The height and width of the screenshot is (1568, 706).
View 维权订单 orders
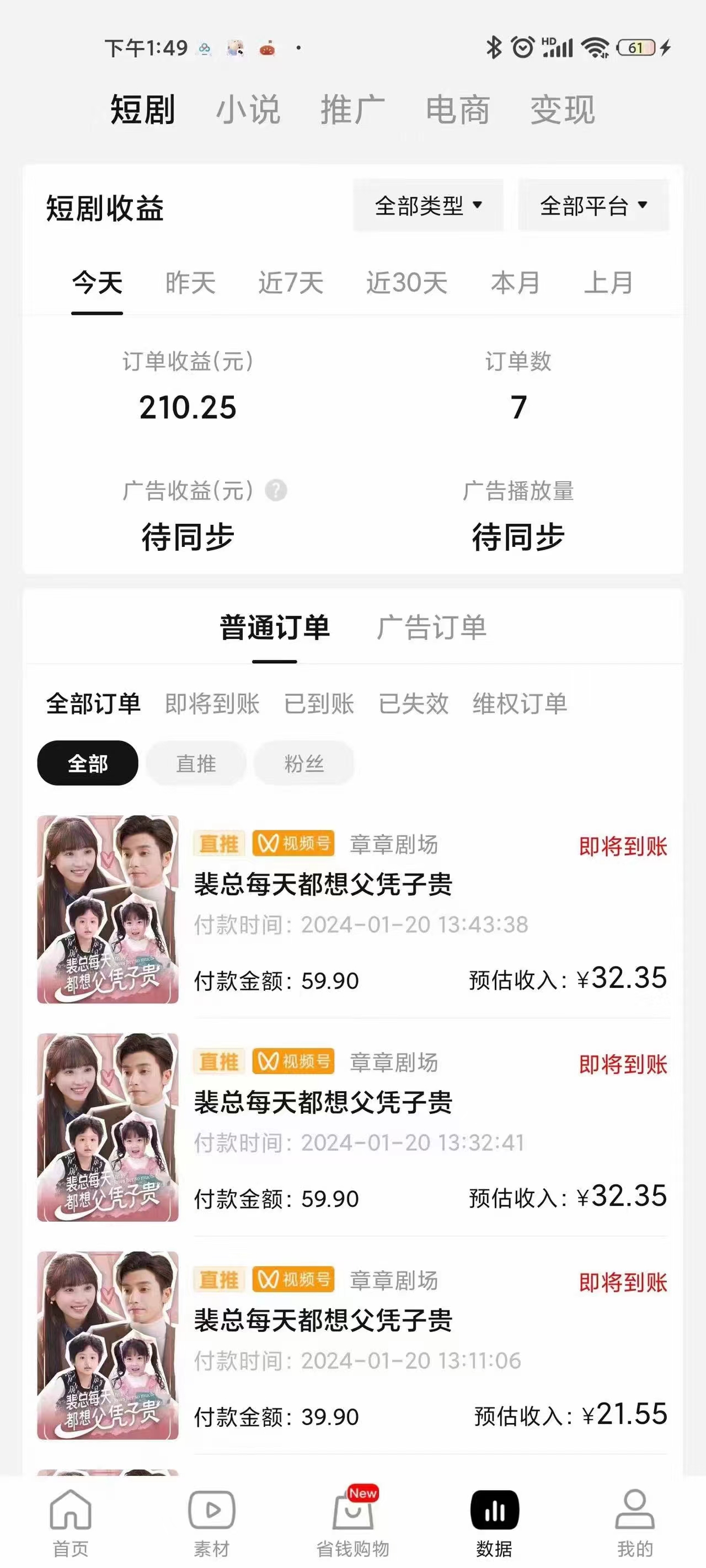tap(520, 704)
